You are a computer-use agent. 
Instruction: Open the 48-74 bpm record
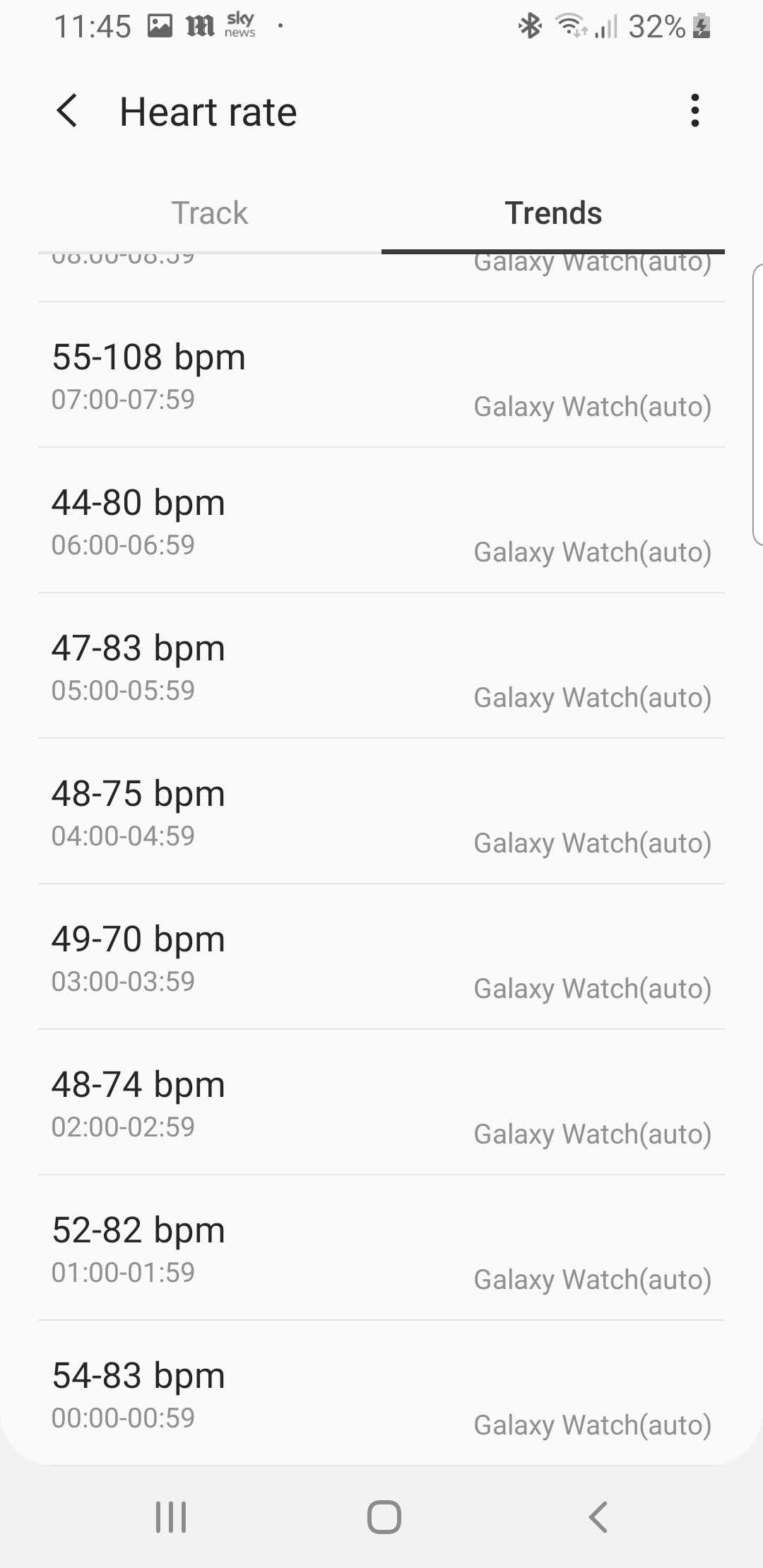coord(381,1103)
